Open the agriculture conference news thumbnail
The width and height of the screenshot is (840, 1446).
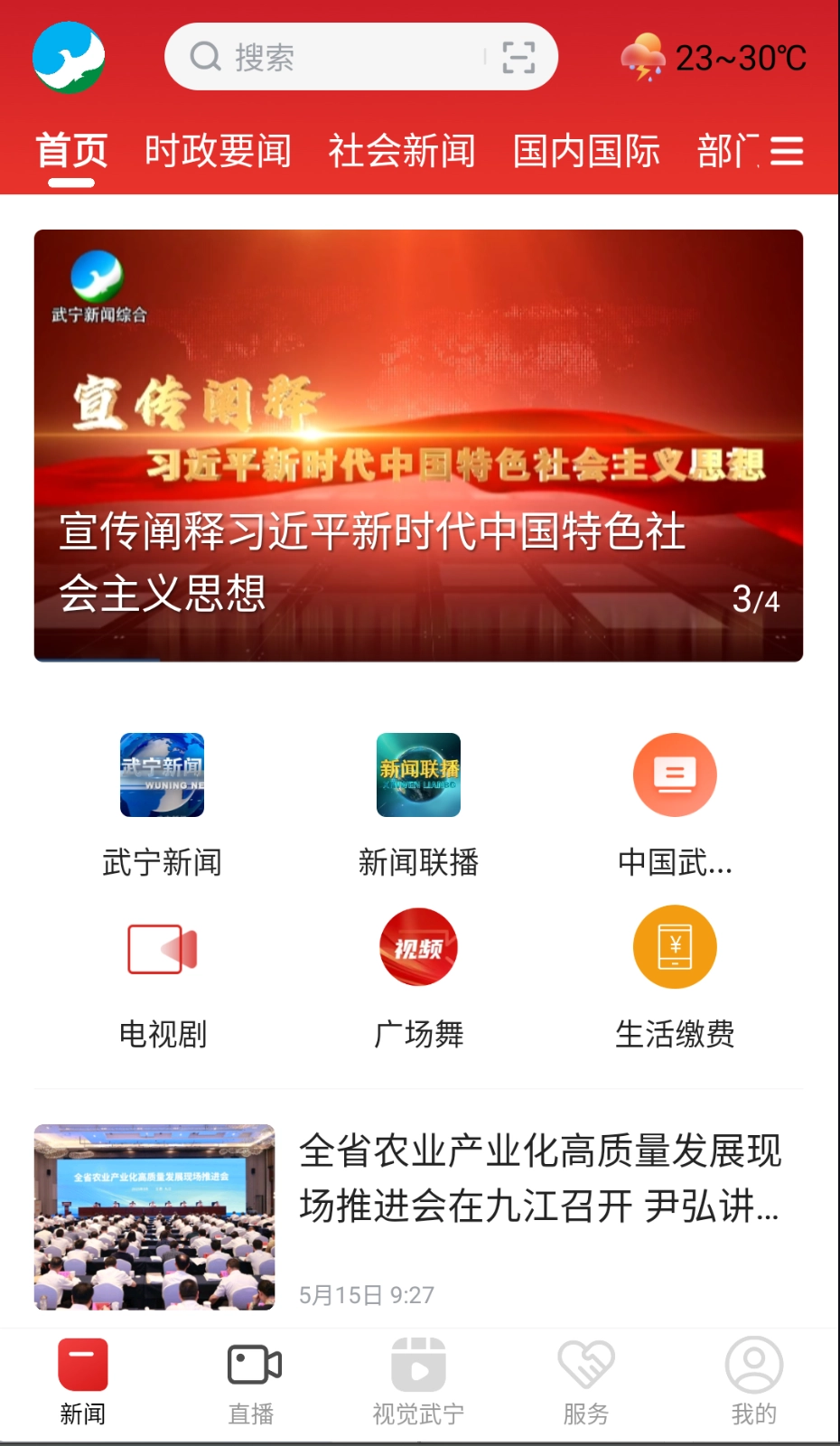coord(154,1216)
